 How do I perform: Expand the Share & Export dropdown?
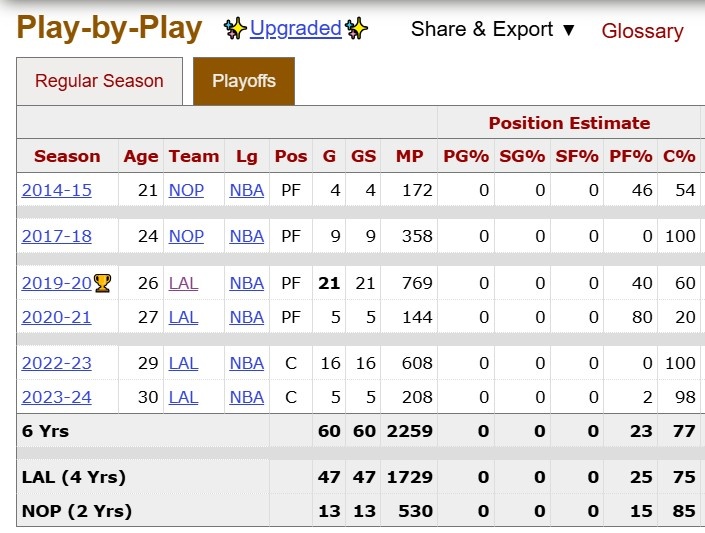click(494, 30)
